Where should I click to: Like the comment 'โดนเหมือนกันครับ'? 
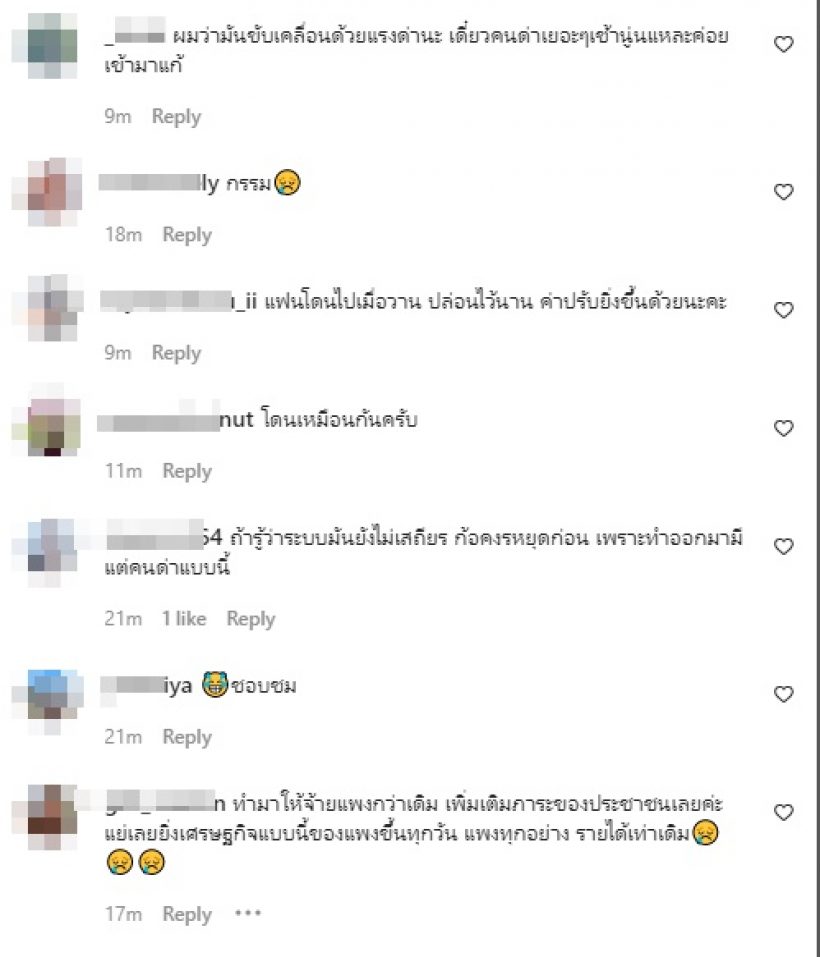[785, 428]
